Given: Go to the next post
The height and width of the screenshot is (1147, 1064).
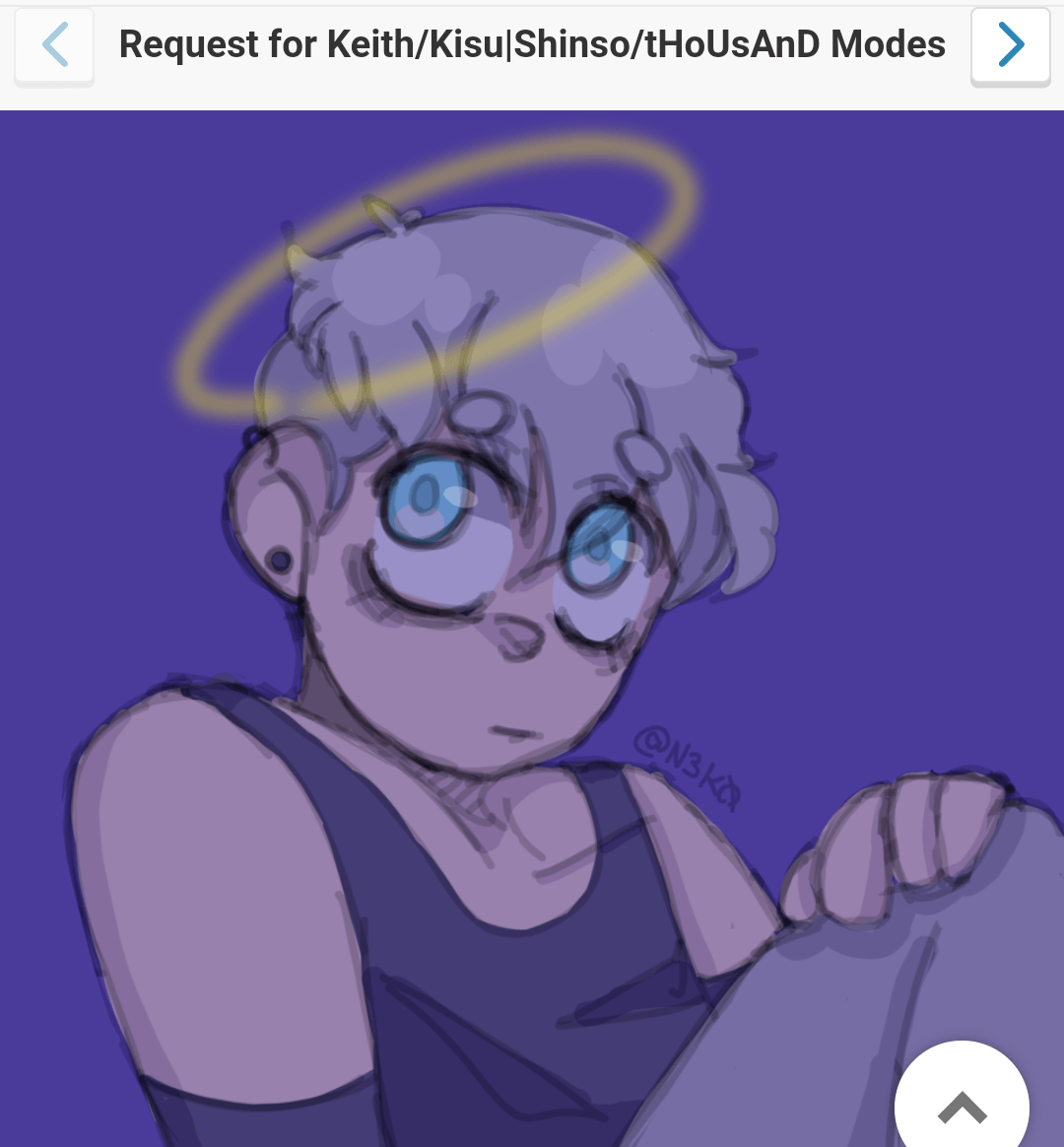Looking at the screenshot, I should coord(1010,45).
